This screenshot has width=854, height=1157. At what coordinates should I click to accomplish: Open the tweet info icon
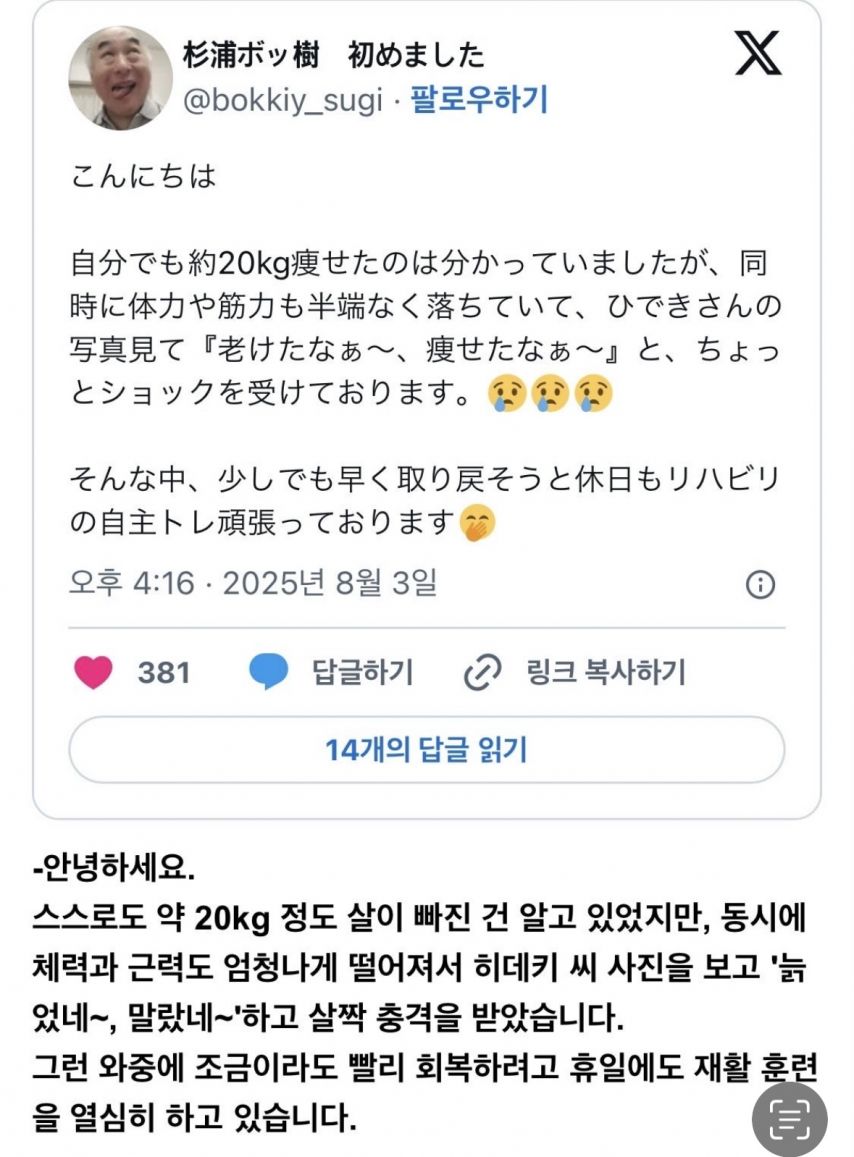point(761,585)
